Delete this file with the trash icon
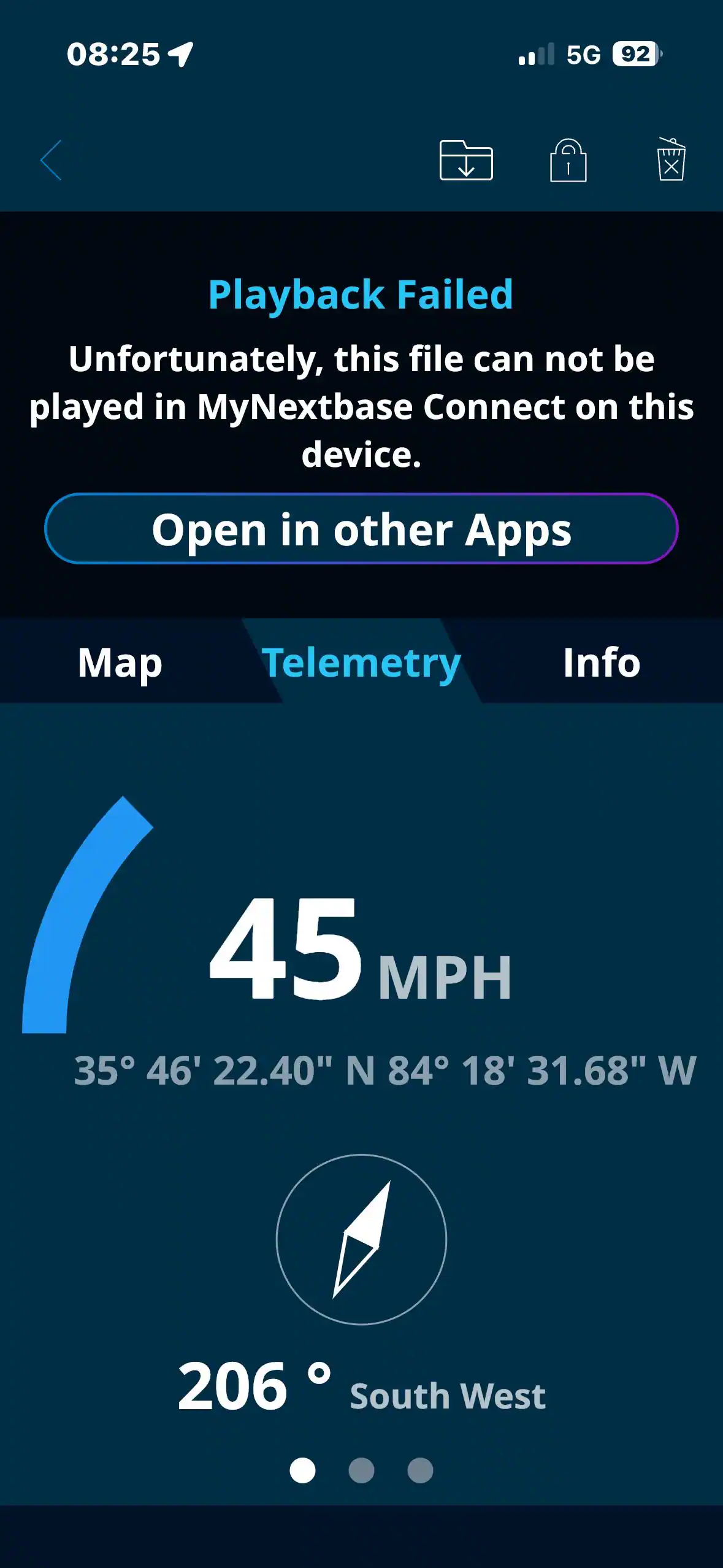The width and height of the screenshot is (723, 1568). [671, 159]
